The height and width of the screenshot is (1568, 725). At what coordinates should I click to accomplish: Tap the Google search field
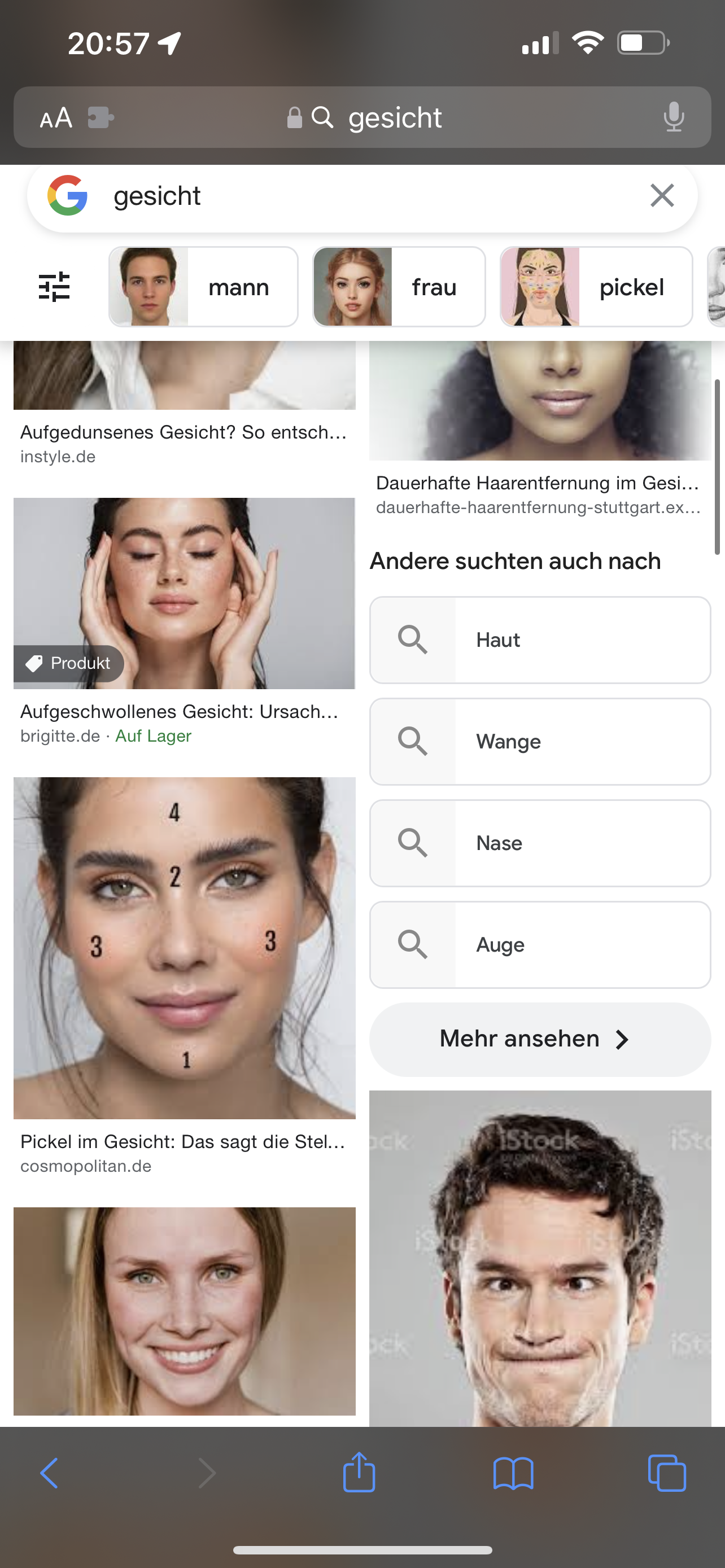coord(365,195)
